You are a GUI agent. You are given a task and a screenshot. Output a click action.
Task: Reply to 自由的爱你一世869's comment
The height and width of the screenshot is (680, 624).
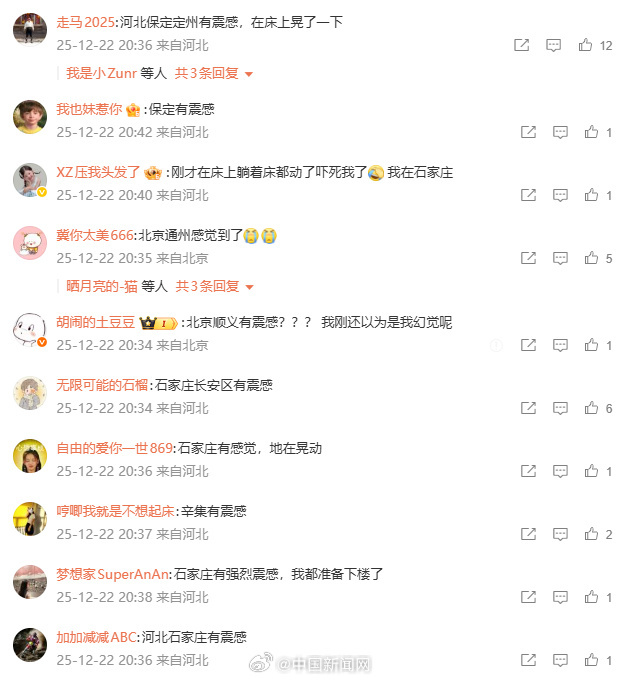561,471
